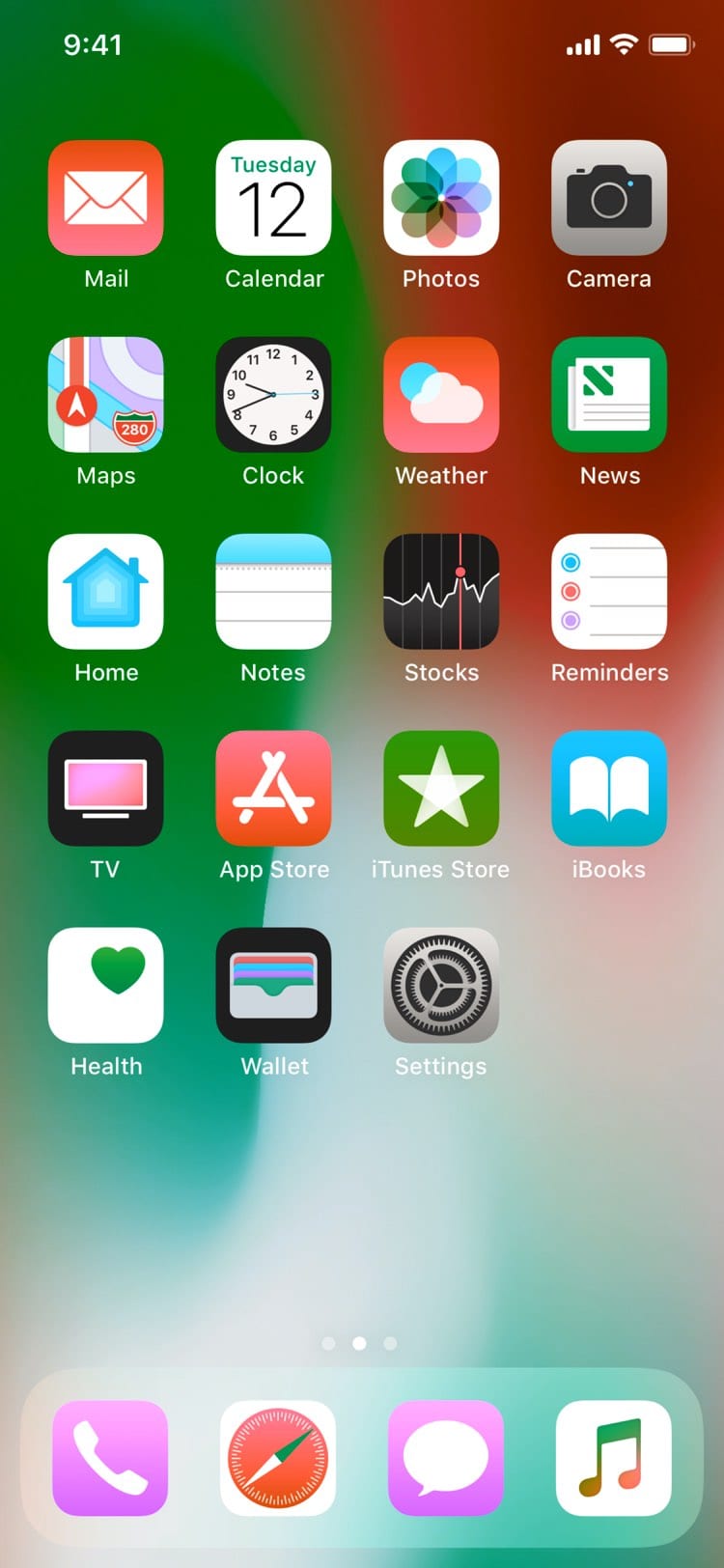This screenshot has height=1568, width=724.
Task: Open the Reminders app
Action: pos(609,592)
